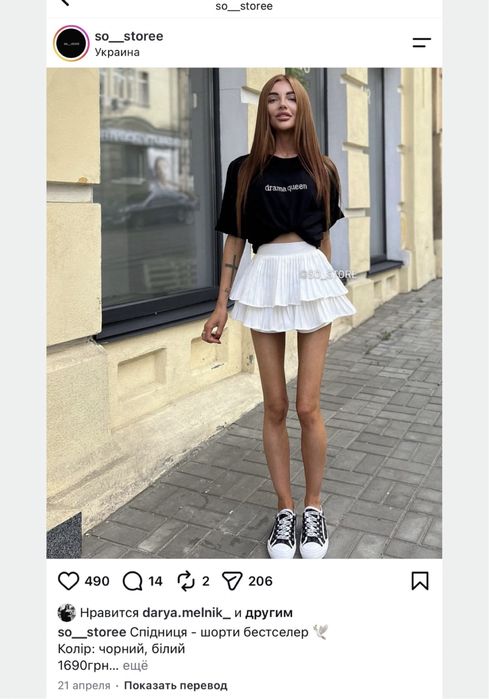
Task: Open the post options menu
Action: pos(421,43)
